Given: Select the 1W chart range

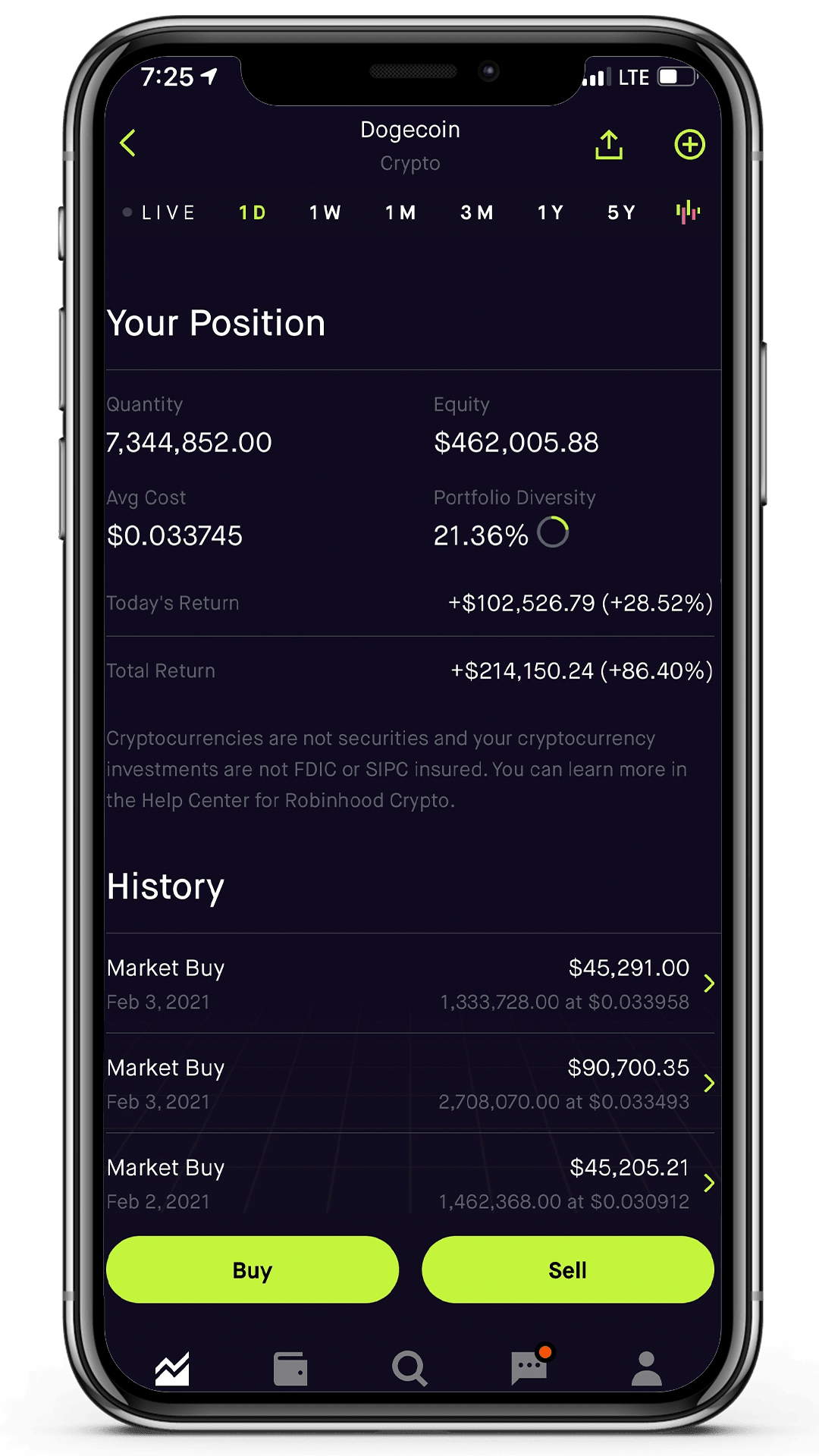Looking at the screenshot, I should (325, 213).
